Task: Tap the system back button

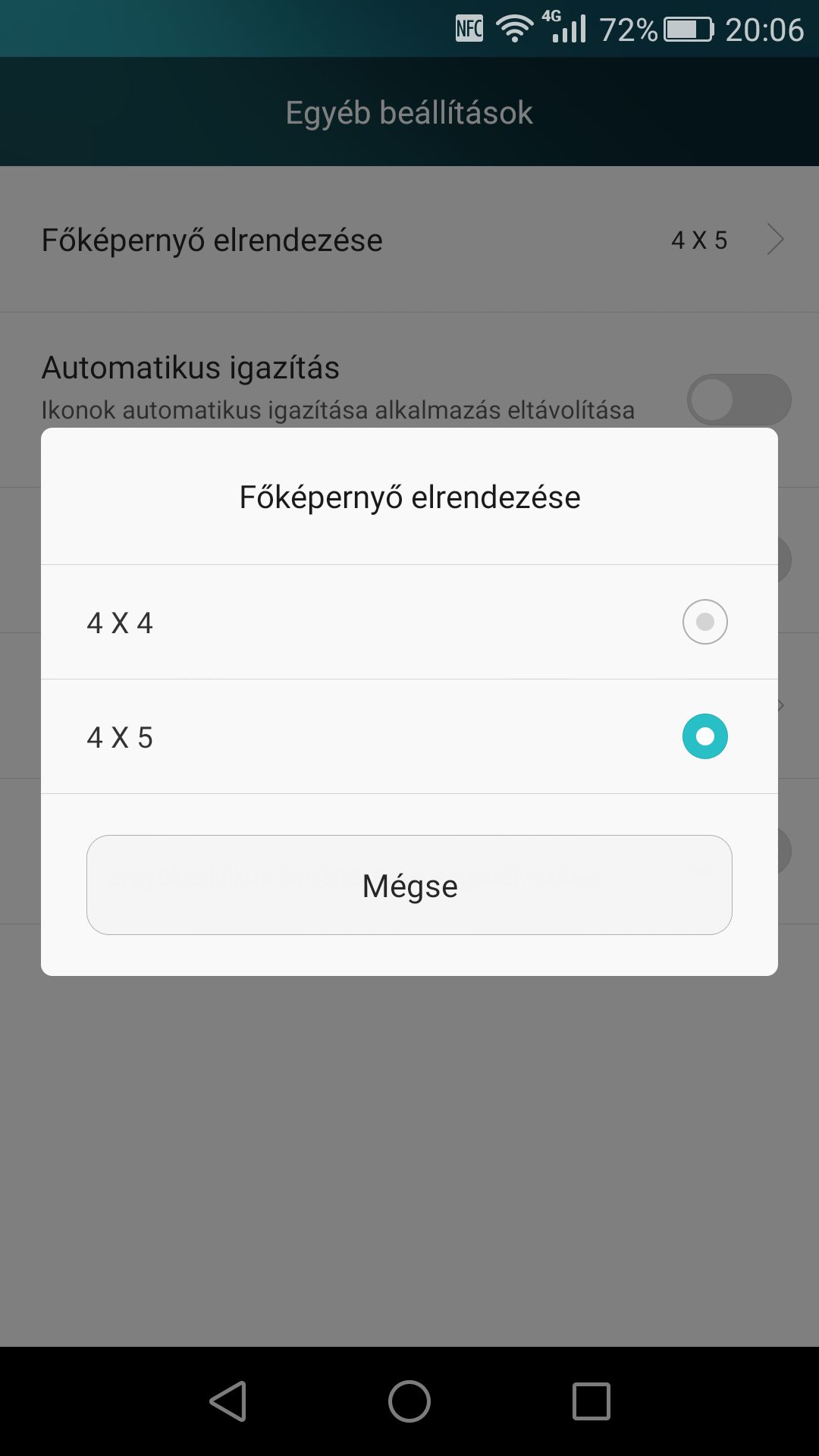Action: click(228, 1401)
